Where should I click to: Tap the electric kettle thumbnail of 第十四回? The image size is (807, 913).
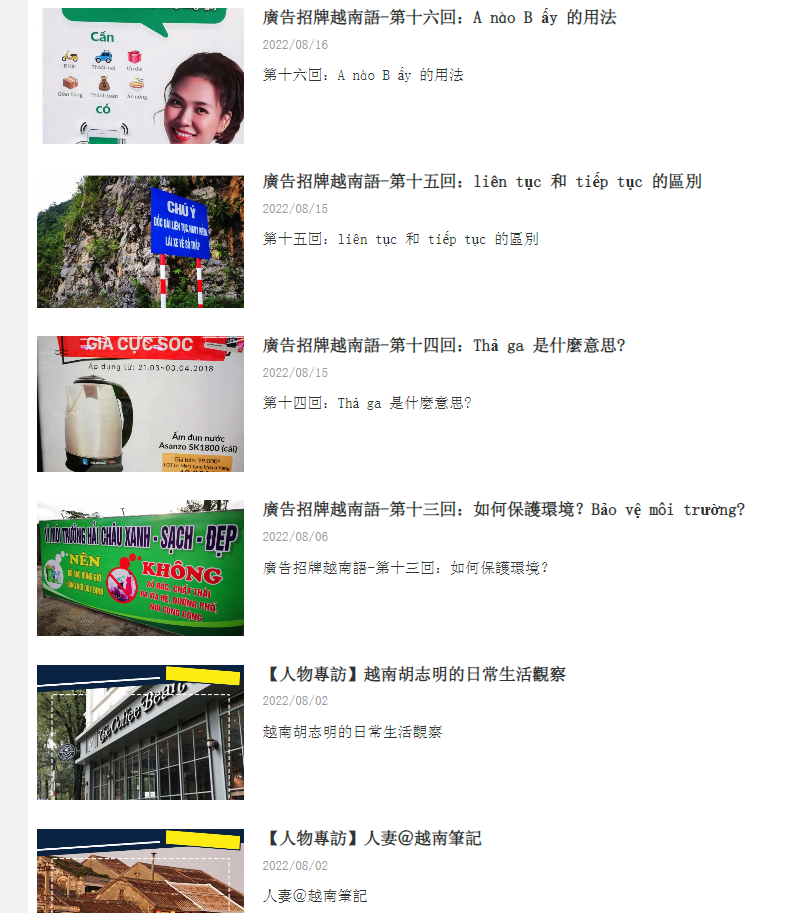pyautogui.click(x=140, y=404)
